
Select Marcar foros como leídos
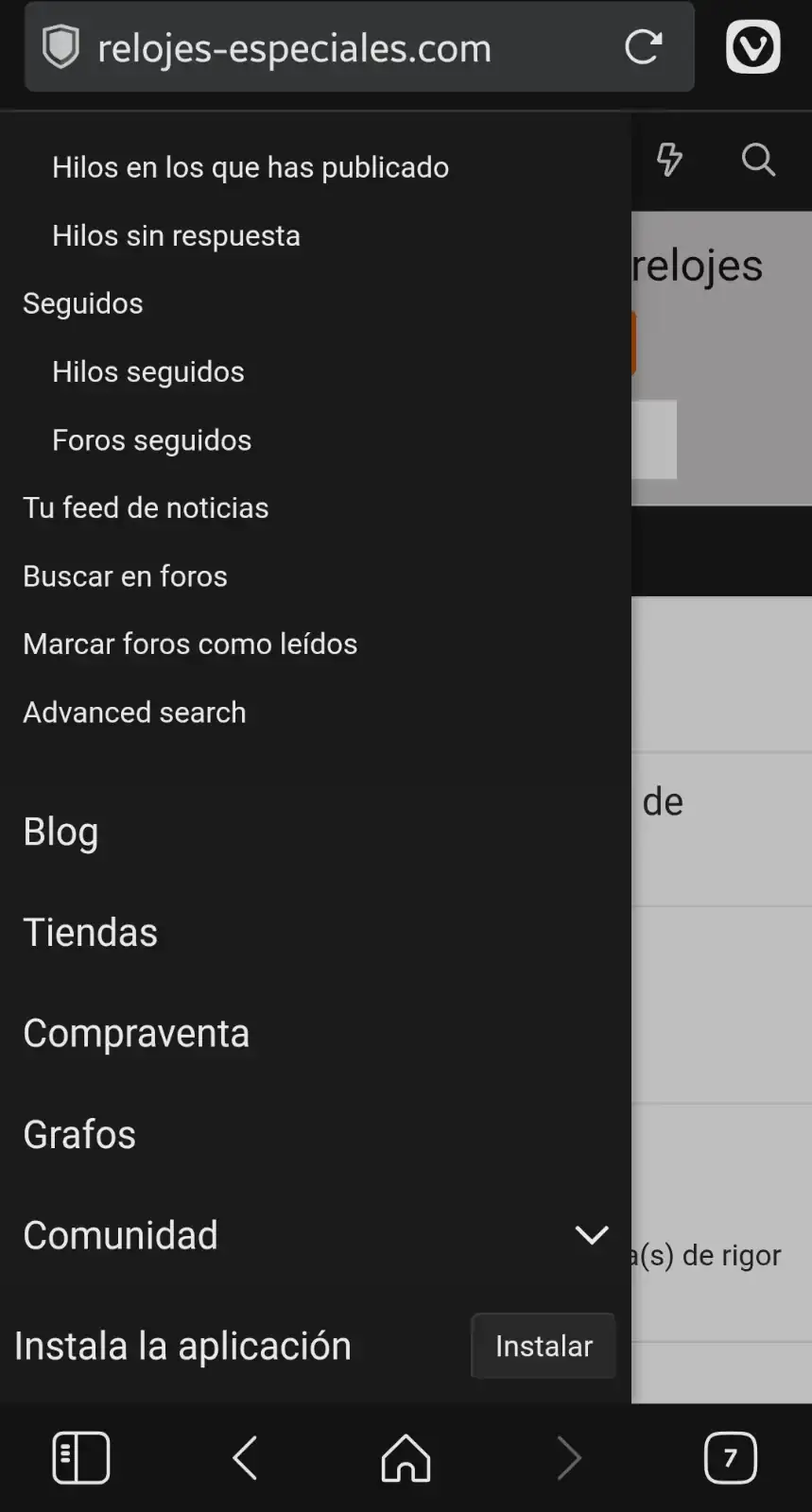click(190, 644)
